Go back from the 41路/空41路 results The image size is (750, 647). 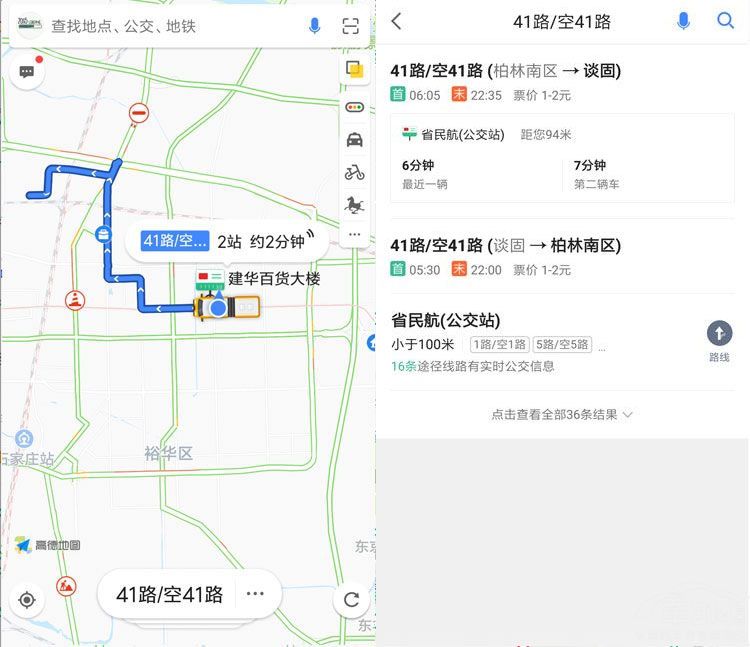coord(397,21)
